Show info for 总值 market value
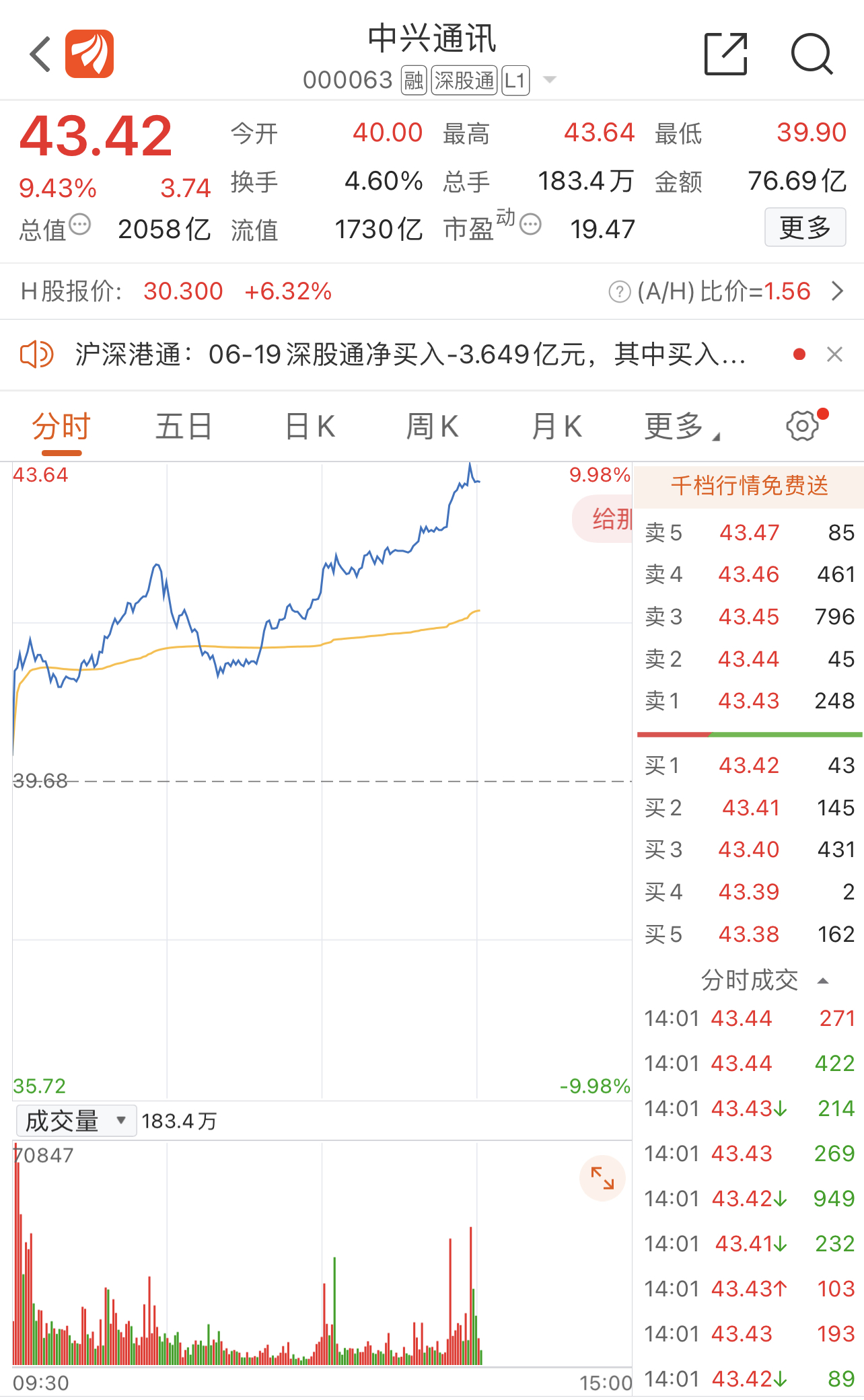Viewport: 864px width, 1400px height. (80, 225)
